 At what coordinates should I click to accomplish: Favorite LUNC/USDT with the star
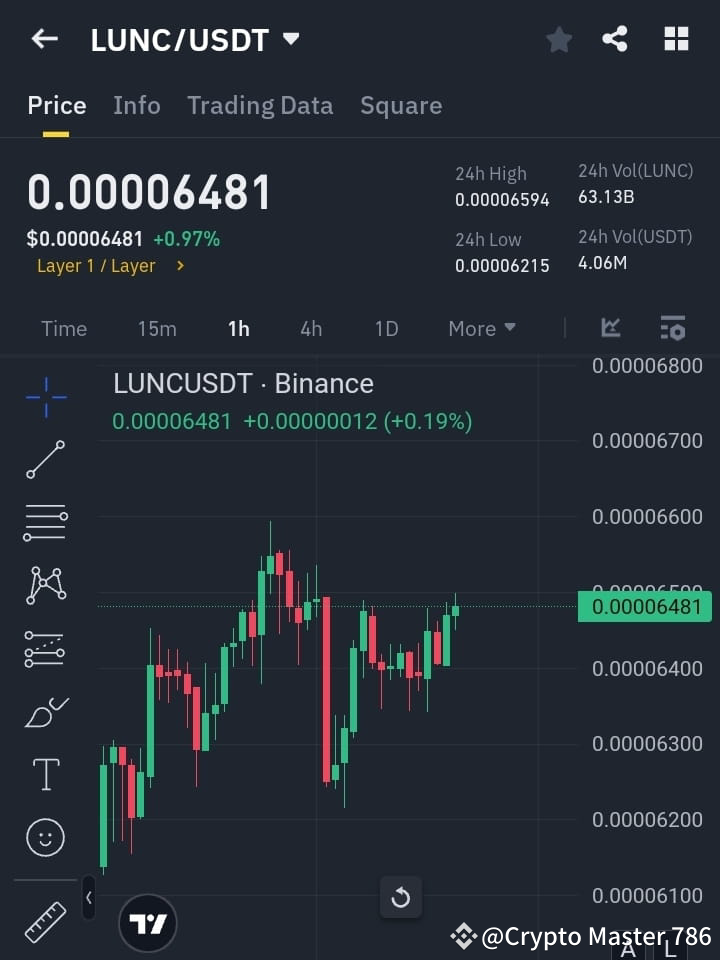pyautogui.click(x=558, y=39)
